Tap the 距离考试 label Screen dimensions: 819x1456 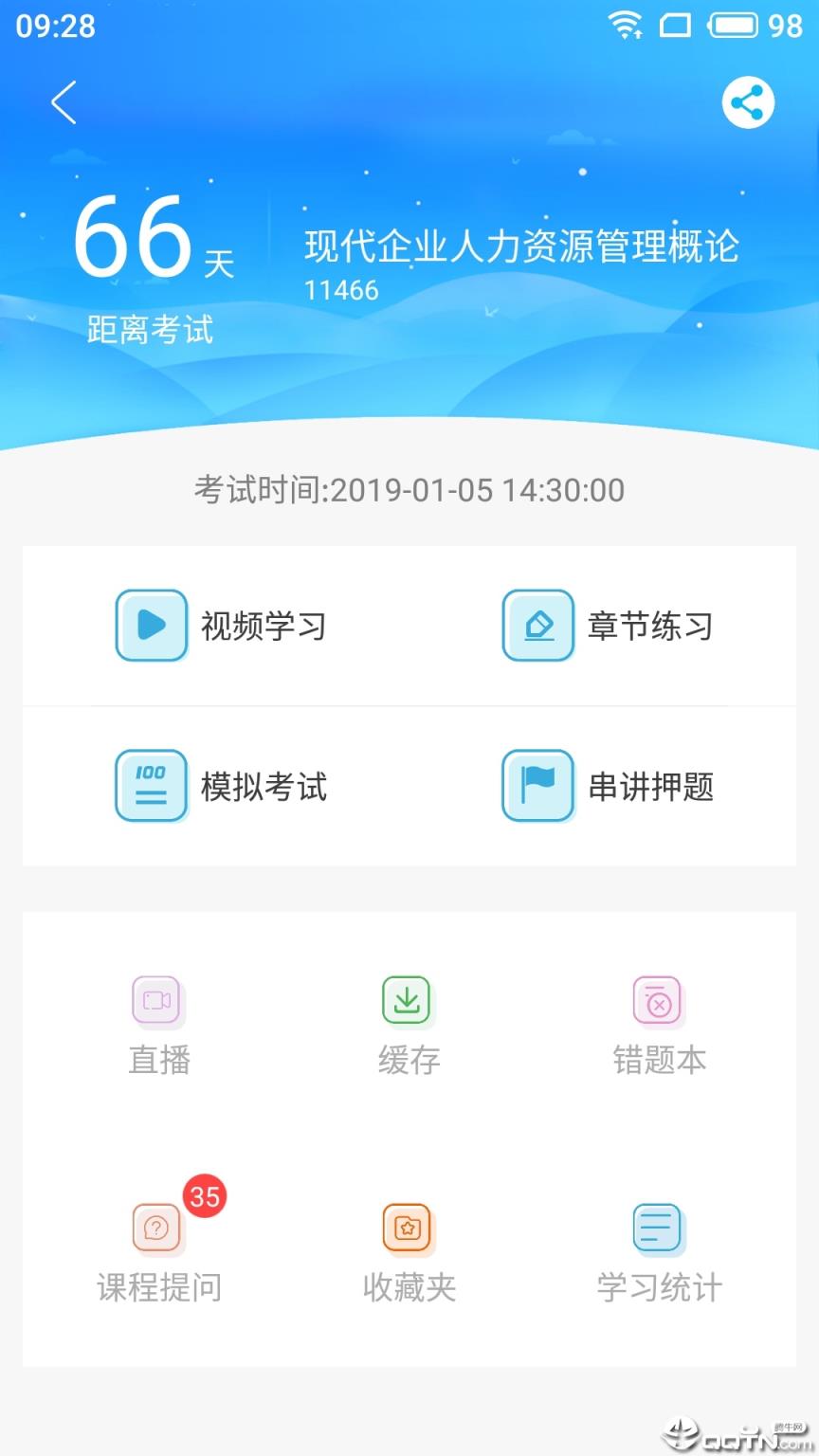coord(150,330)
